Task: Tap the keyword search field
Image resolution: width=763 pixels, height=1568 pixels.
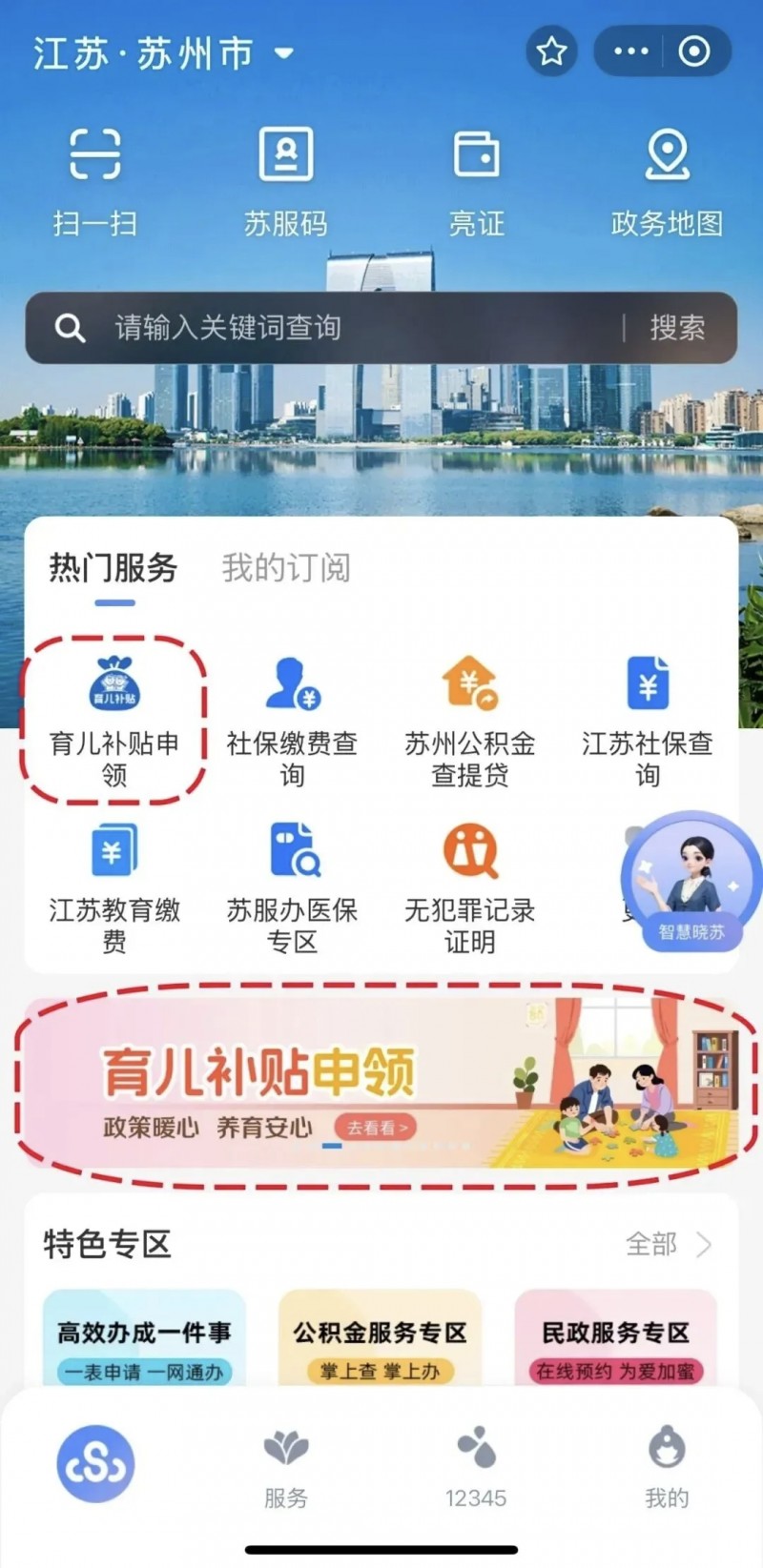Action: click(334, 328)
